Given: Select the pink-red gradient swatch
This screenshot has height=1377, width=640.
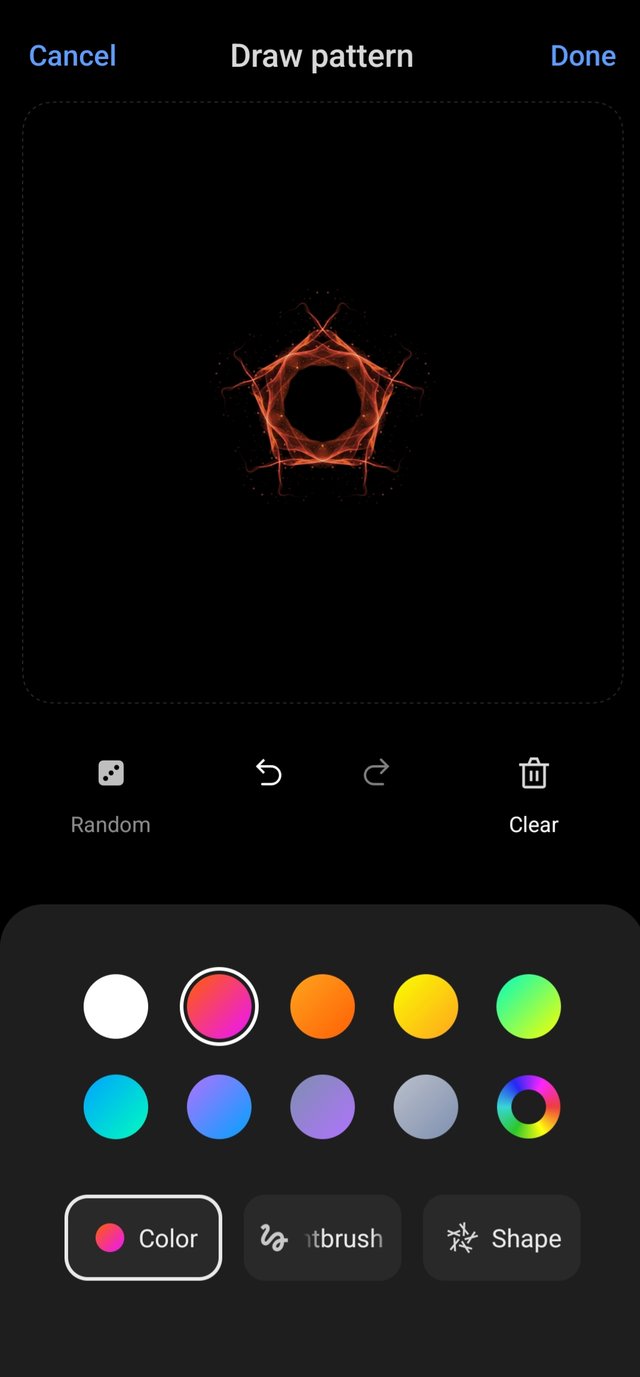Looking at the screenshot, I should tap(219, 1006).
